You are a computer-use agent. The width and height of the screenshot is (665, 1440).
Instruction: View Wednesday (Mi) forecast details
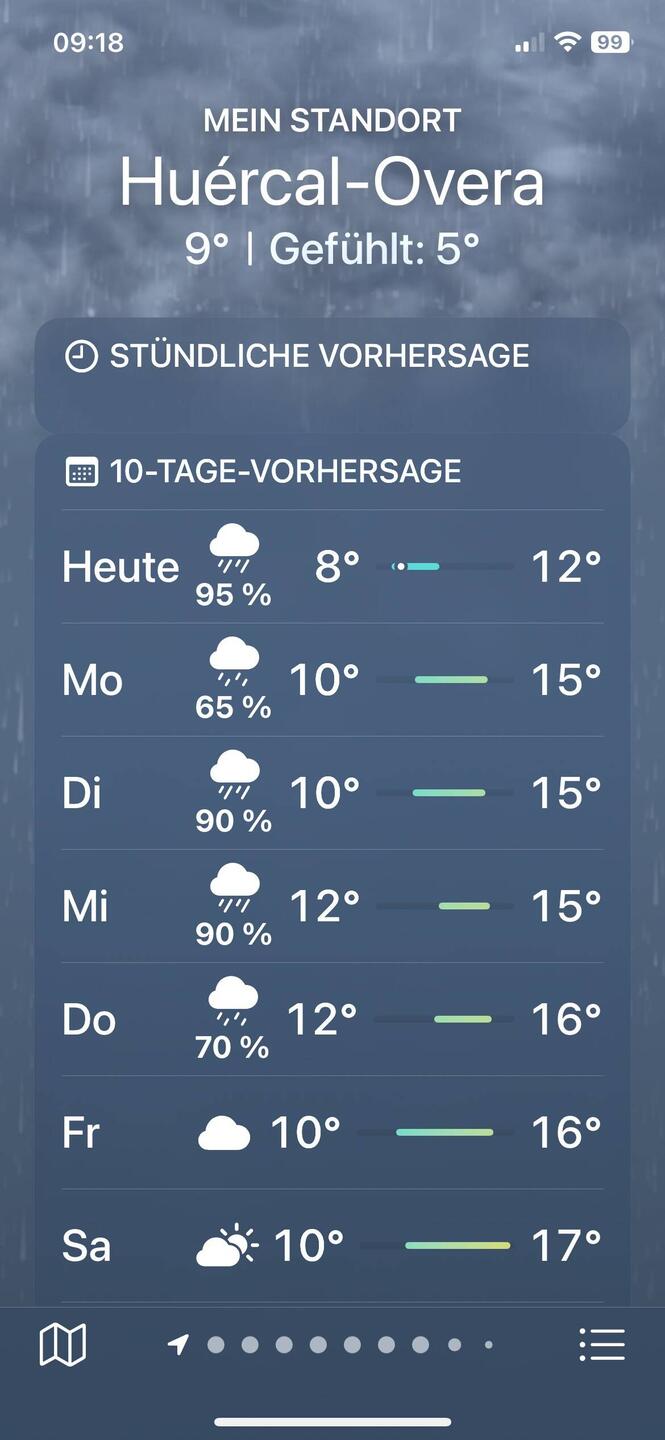click(x=332, y=906)
